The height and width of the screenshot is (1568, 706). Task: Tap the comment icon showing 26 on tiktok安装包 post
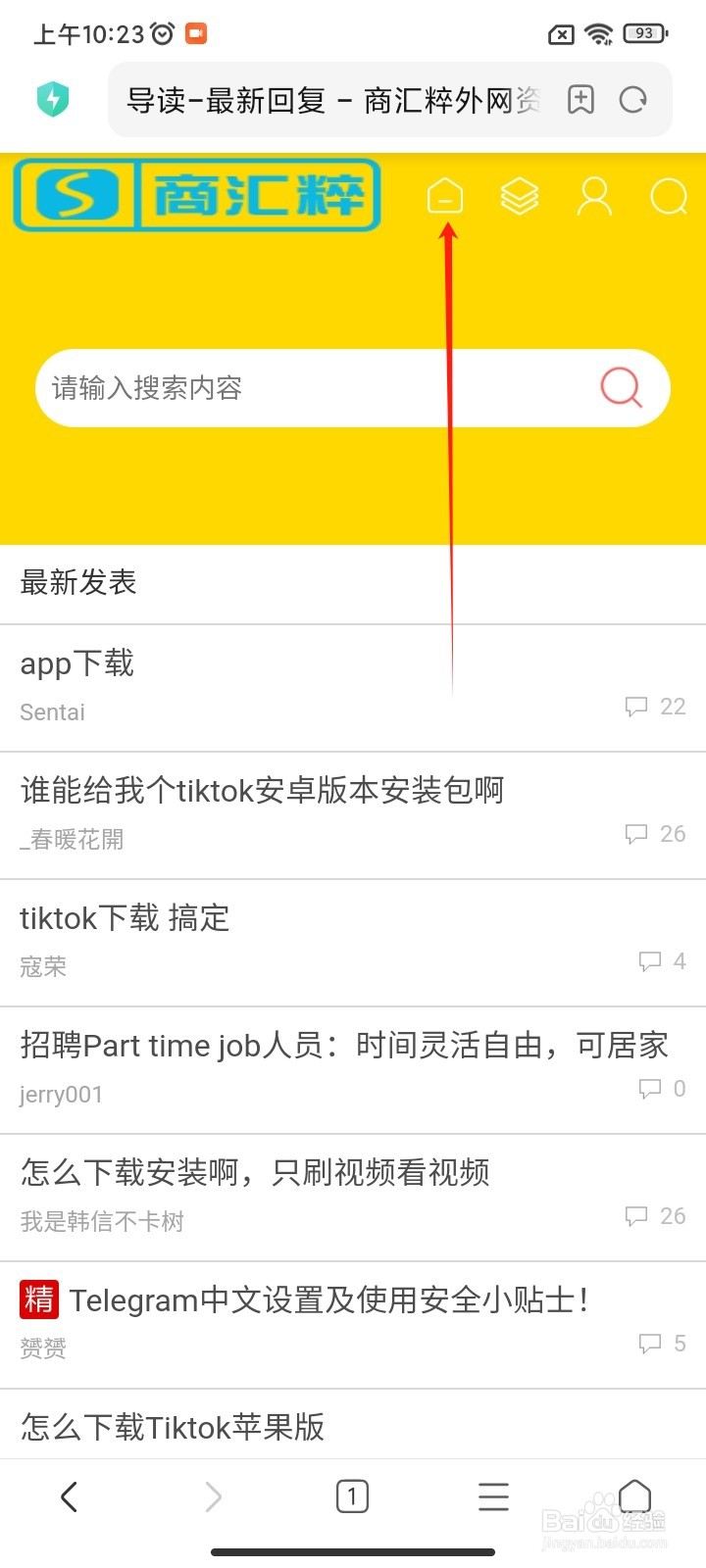point(637,833)
